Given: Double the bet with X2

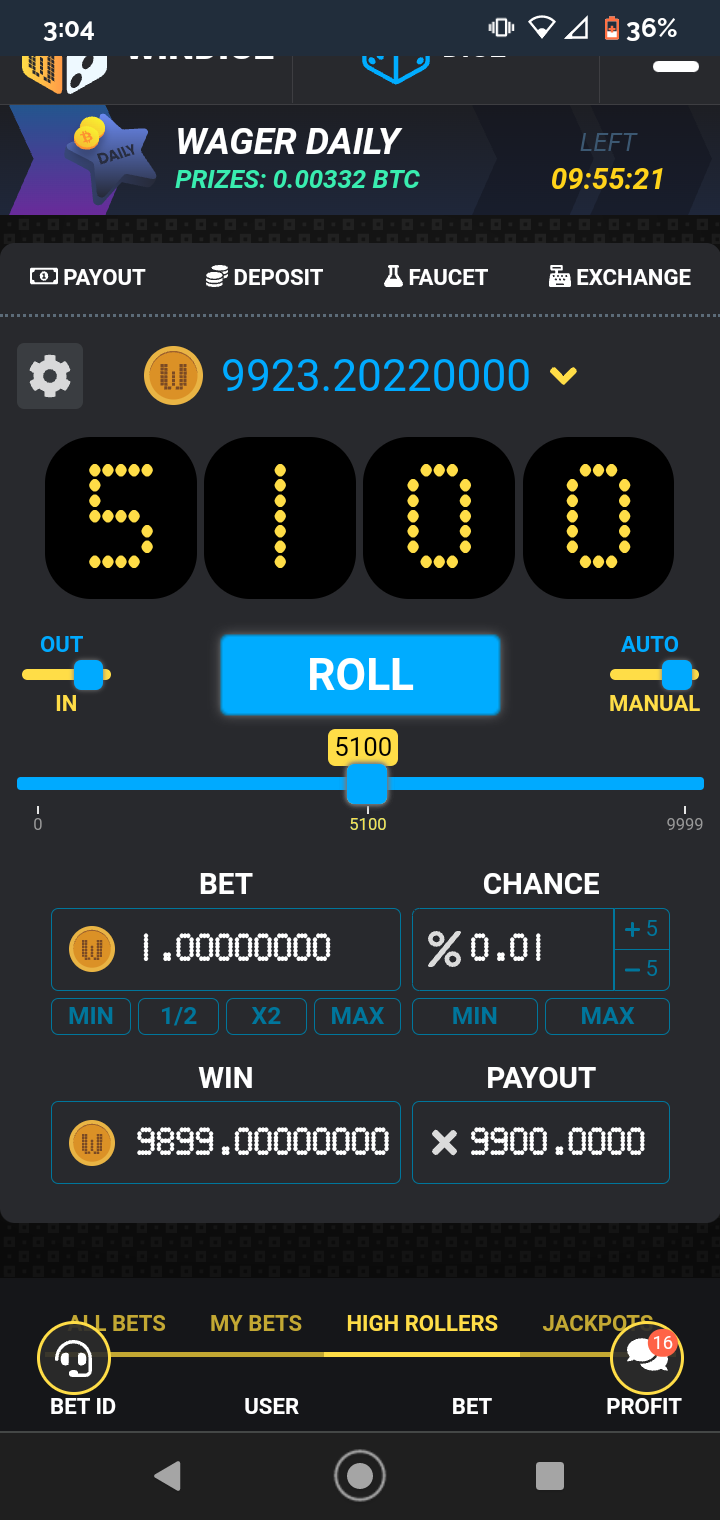Looking at the screenshot, I should (266, 1016).
